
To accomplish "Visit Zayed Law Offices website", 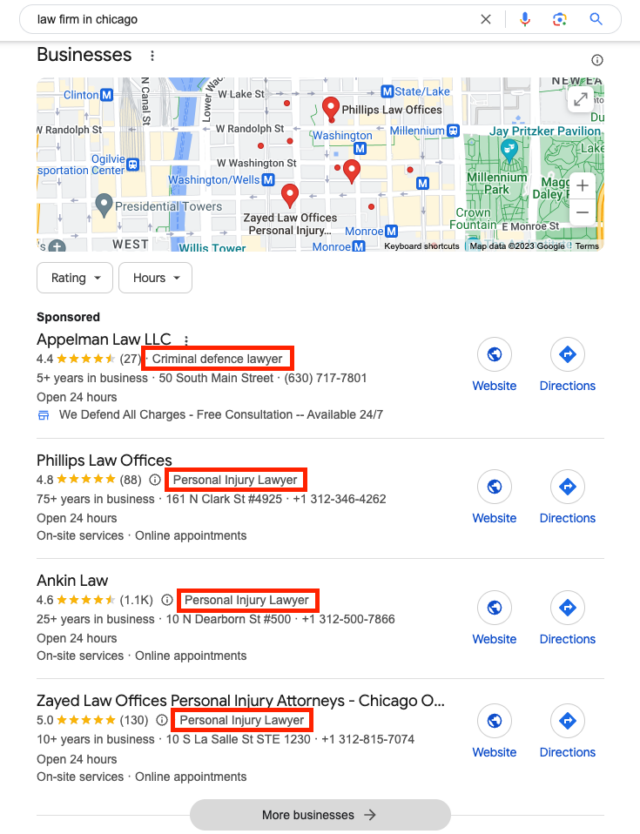I will click(x=494, y=731).
